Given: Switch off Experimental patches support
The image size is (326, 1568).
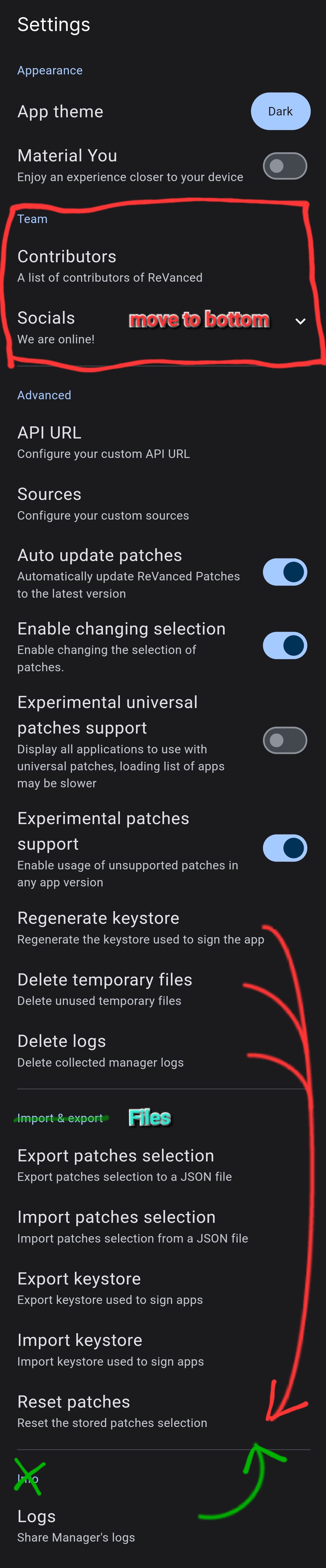Looking at the screenshot, I should 284,848.
